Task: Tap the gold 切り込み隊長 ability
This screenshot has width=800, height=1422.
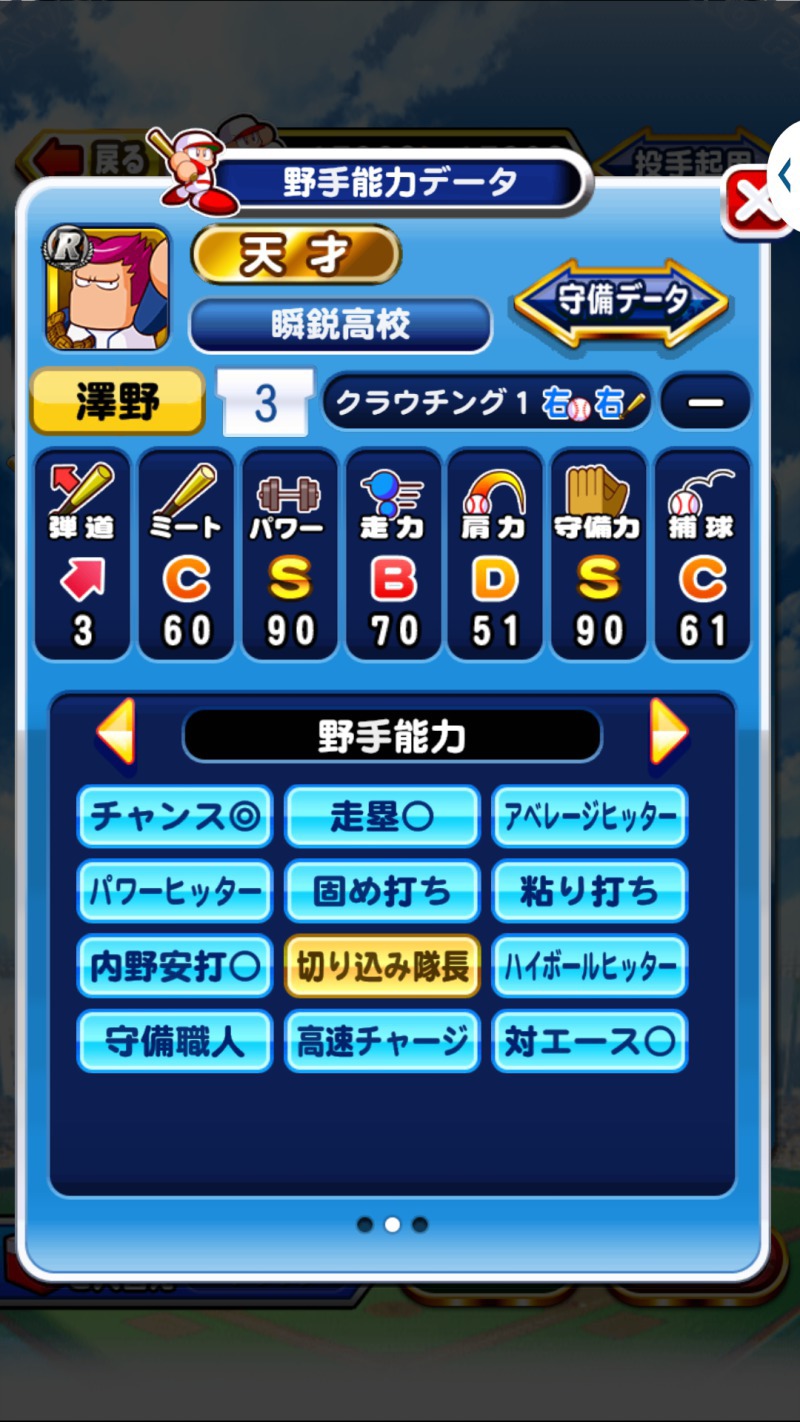Action: pyautogui.click(x=382, y=966)
